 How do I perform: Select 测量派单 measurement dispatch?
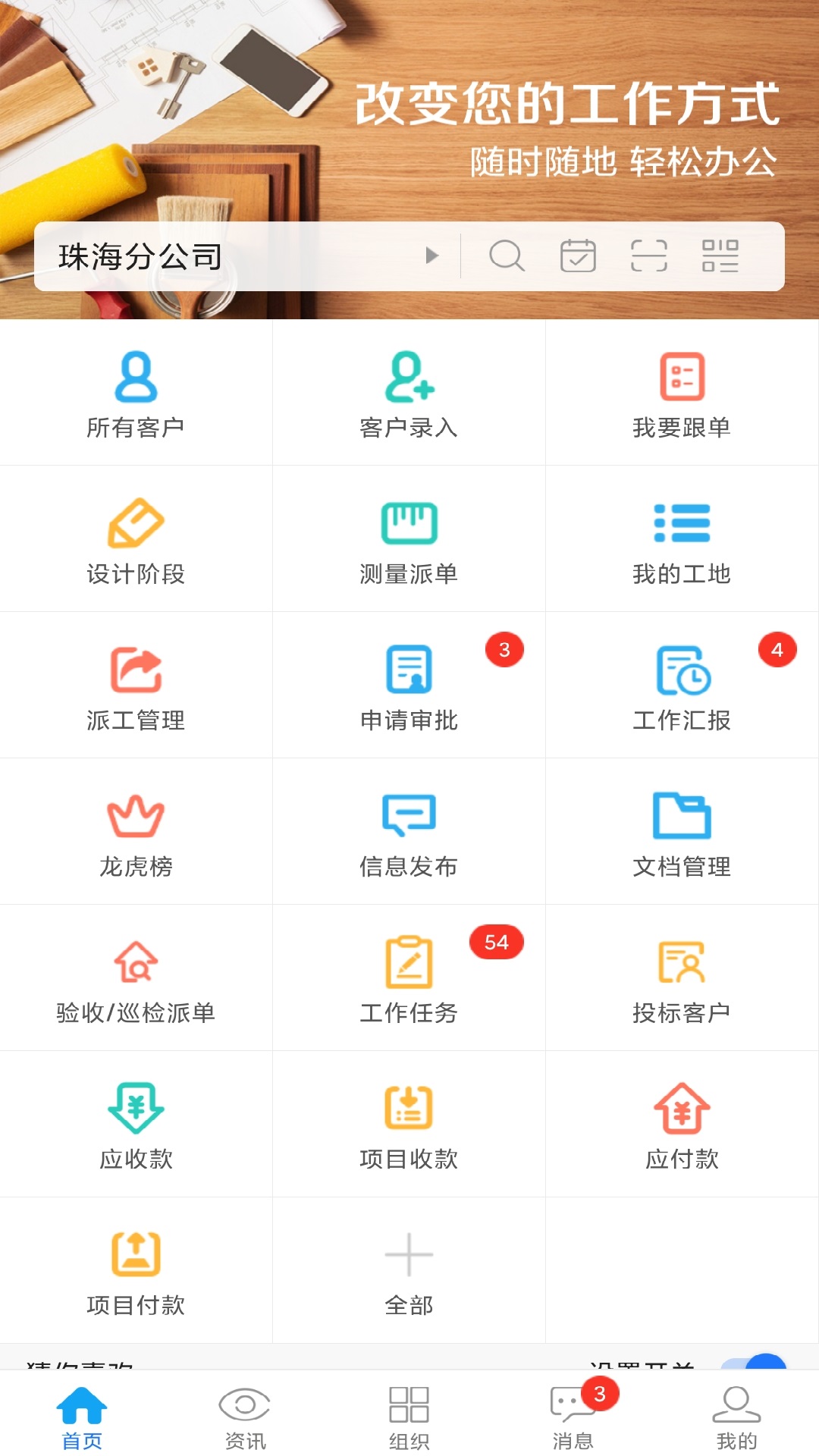coord(409,538)
